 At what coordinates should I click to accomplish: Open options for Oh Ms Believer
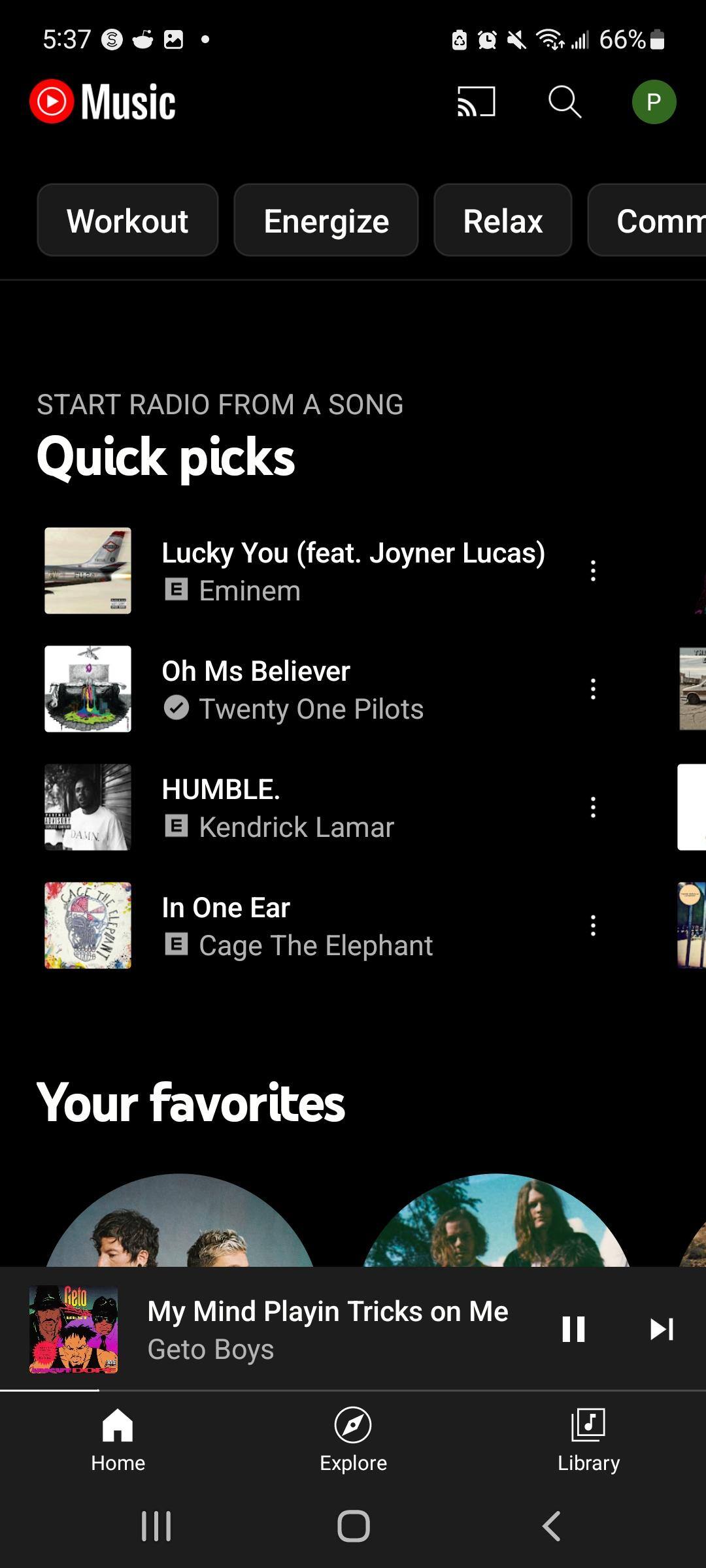click(593, 689)
